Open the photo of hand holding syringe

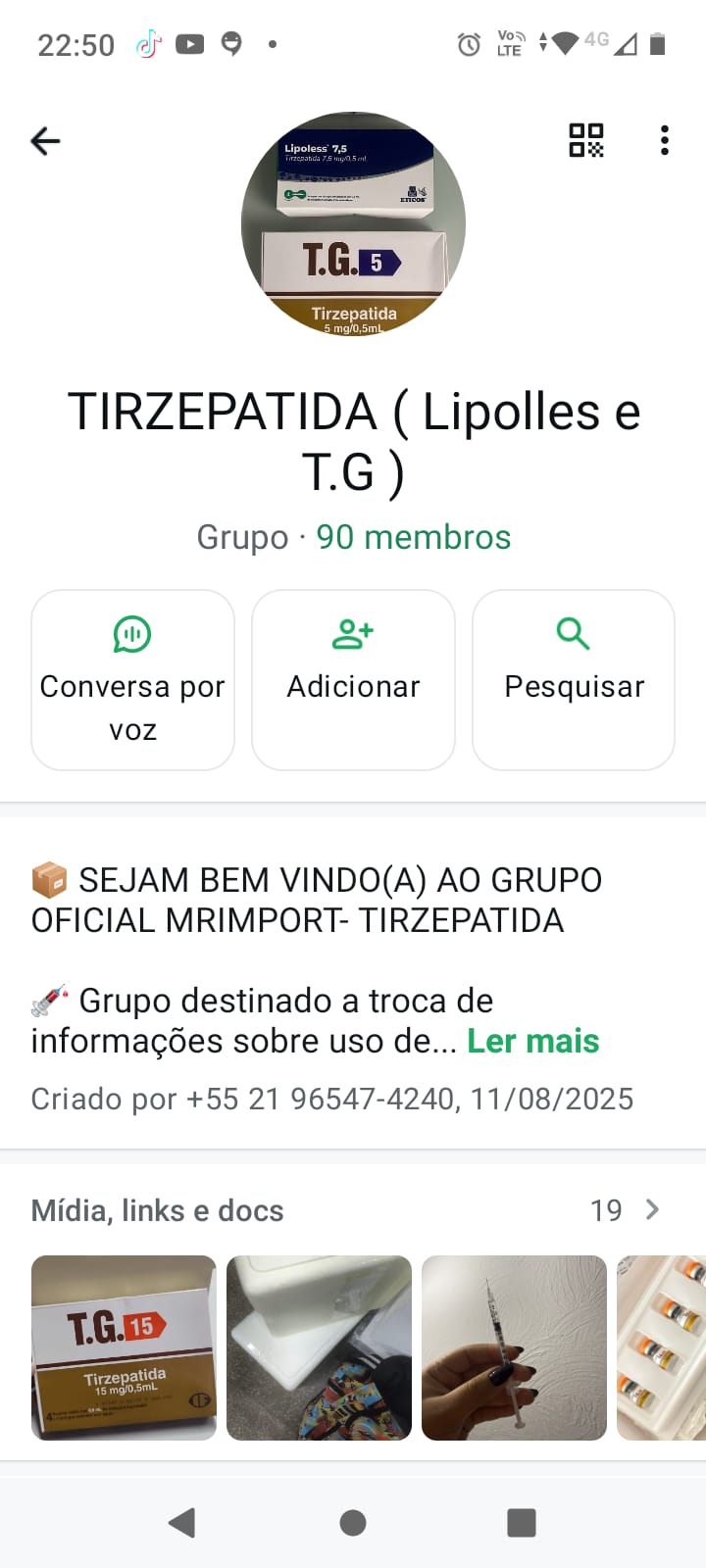[514, 1347]
